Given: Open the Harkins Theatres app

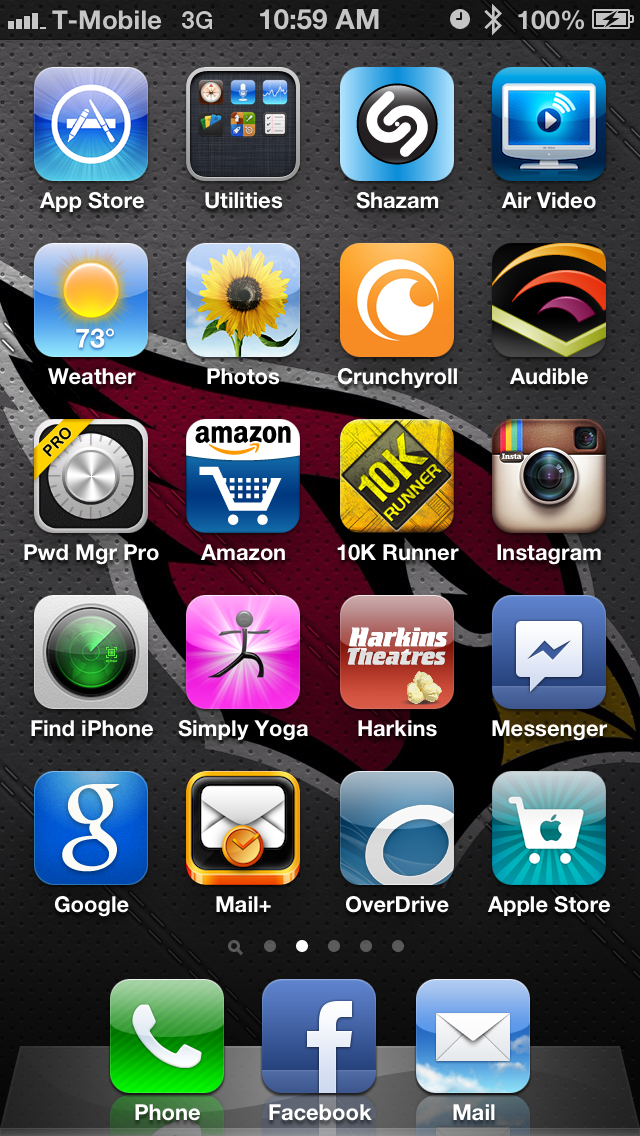Looking at the screenshot, I should click(x=396, y=652).
